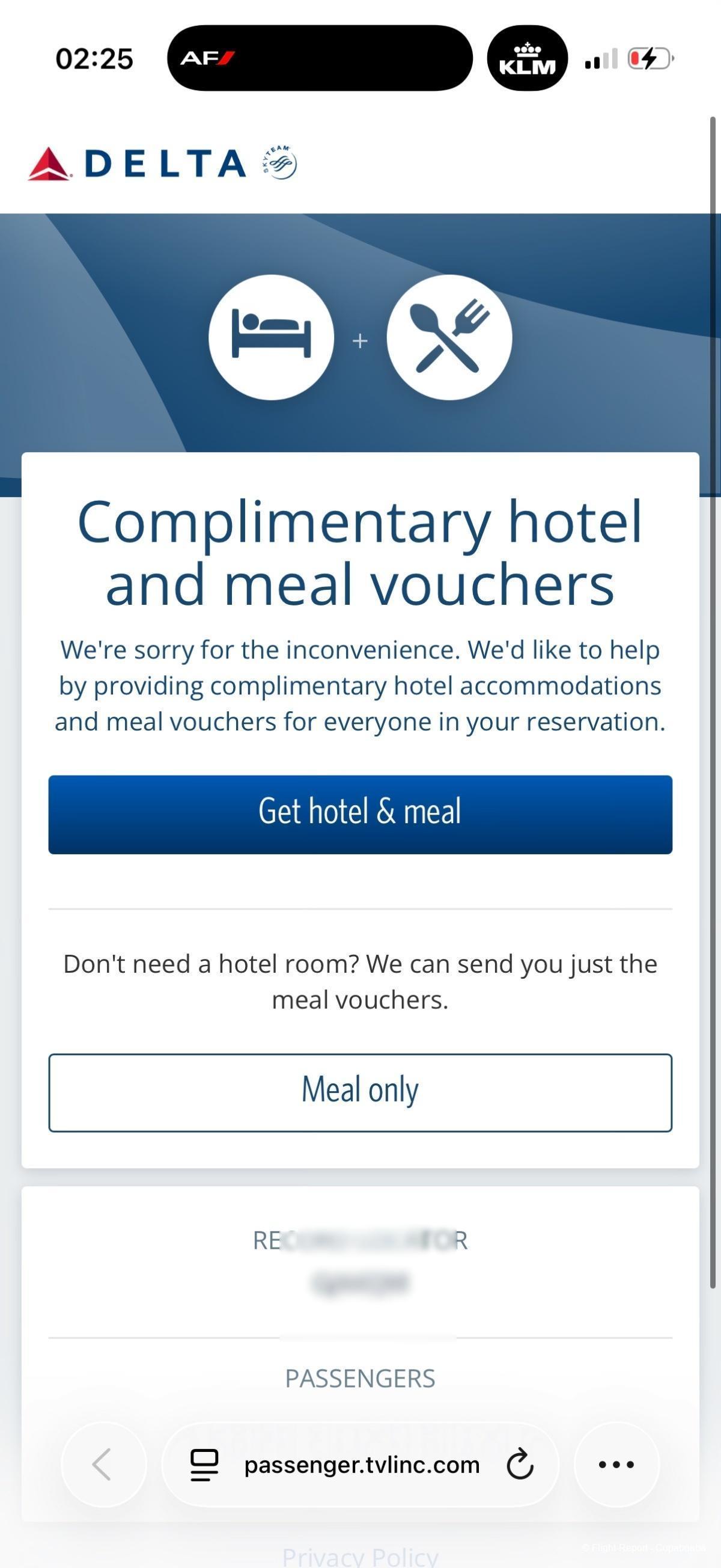Screen dimensions: 721x1568
Task: Tap the passenger.tvlinc.com address bar
Action: point(362,1465)
